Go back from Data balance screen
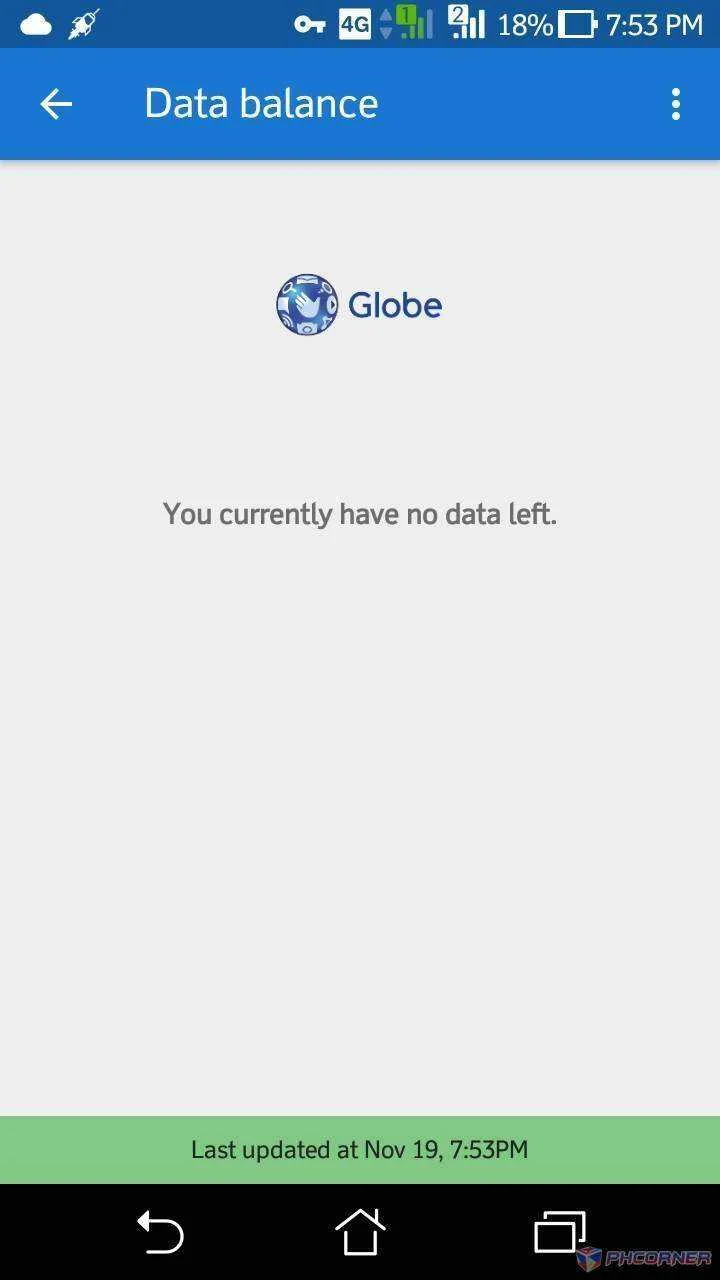 (x=56, y=104)
